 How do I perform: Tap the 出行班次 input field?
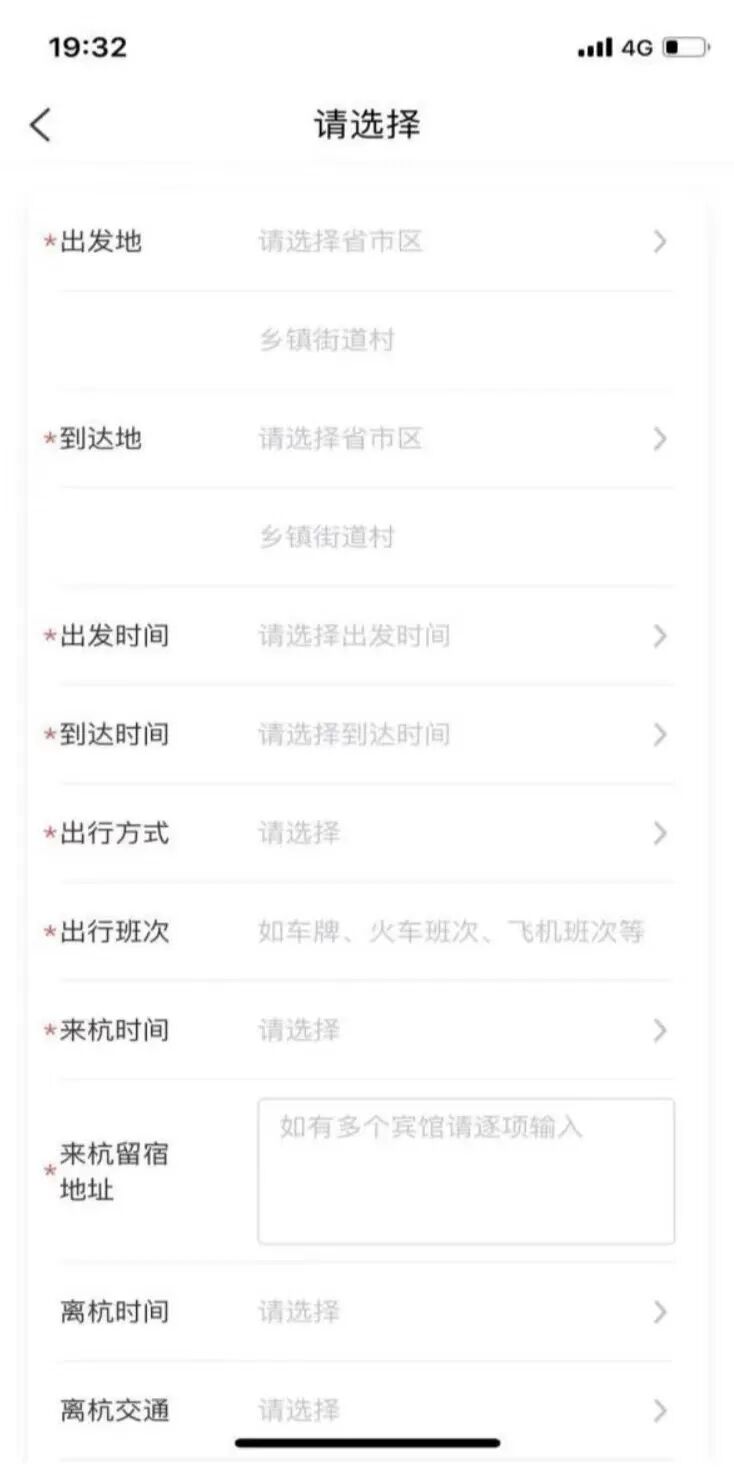click(x=451, y=932)
